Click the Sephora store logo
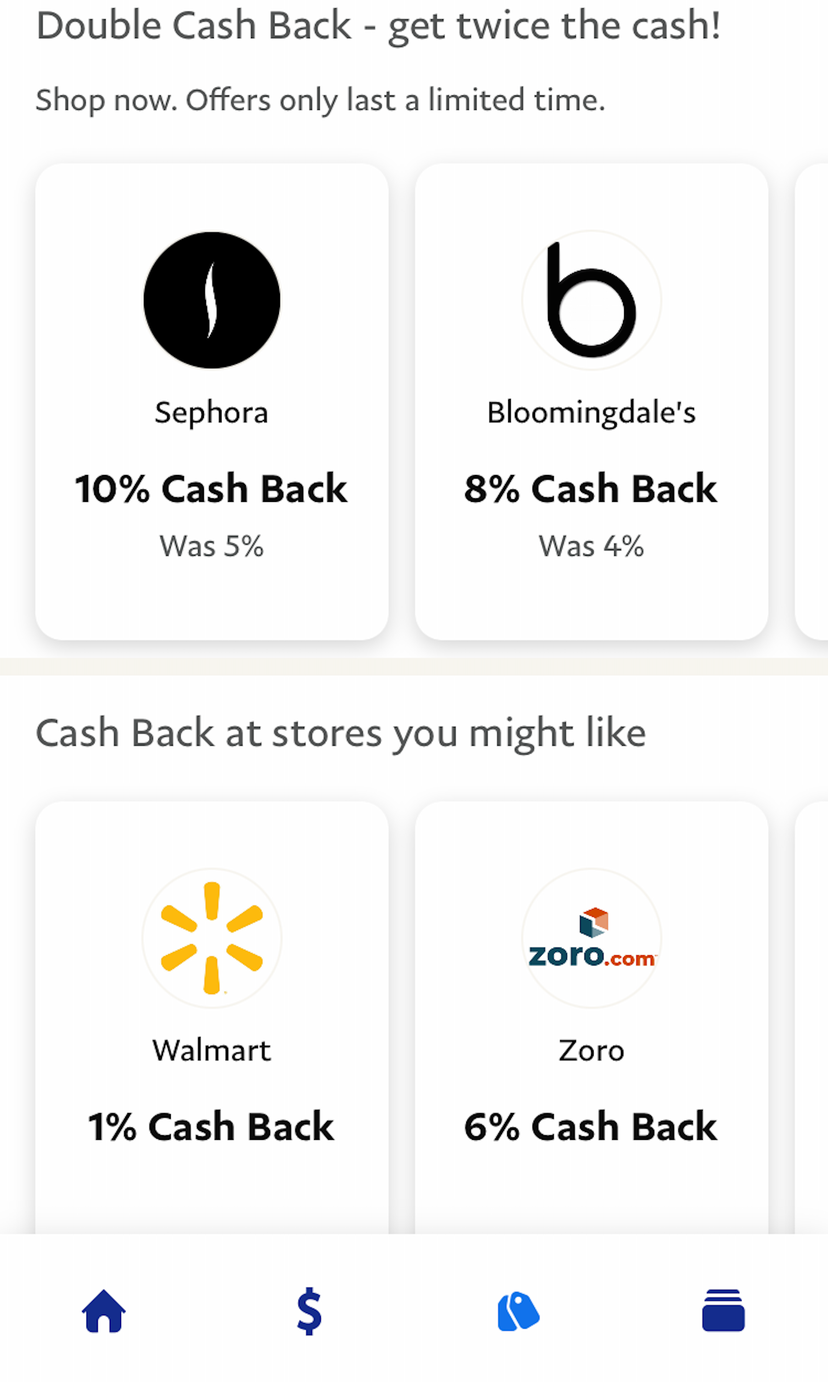The width and height of the screenshot is (828, 1382). tap(211, 300)
